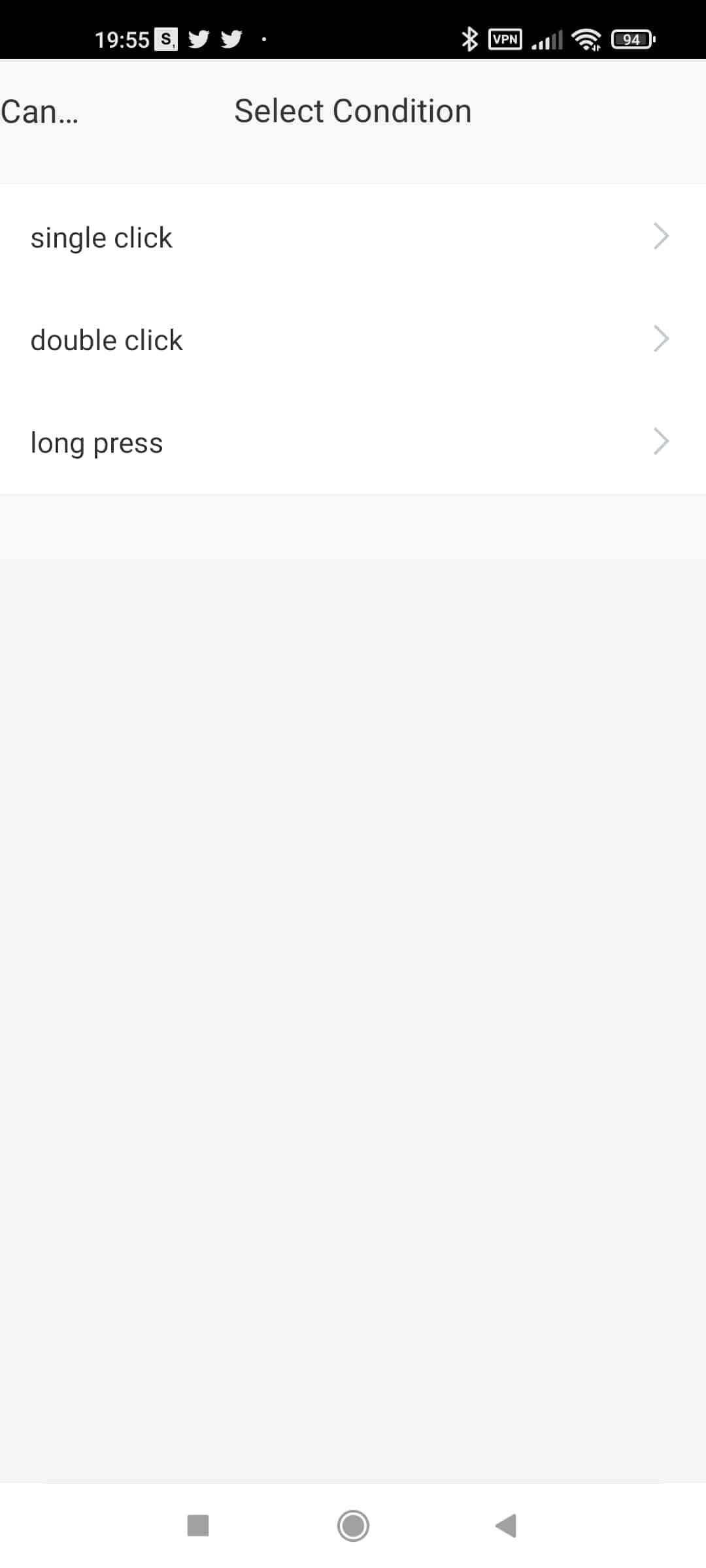This screenshot has width=706, height=1568.
Task: Go back using system back button
Action: [x=506, y=1526]
